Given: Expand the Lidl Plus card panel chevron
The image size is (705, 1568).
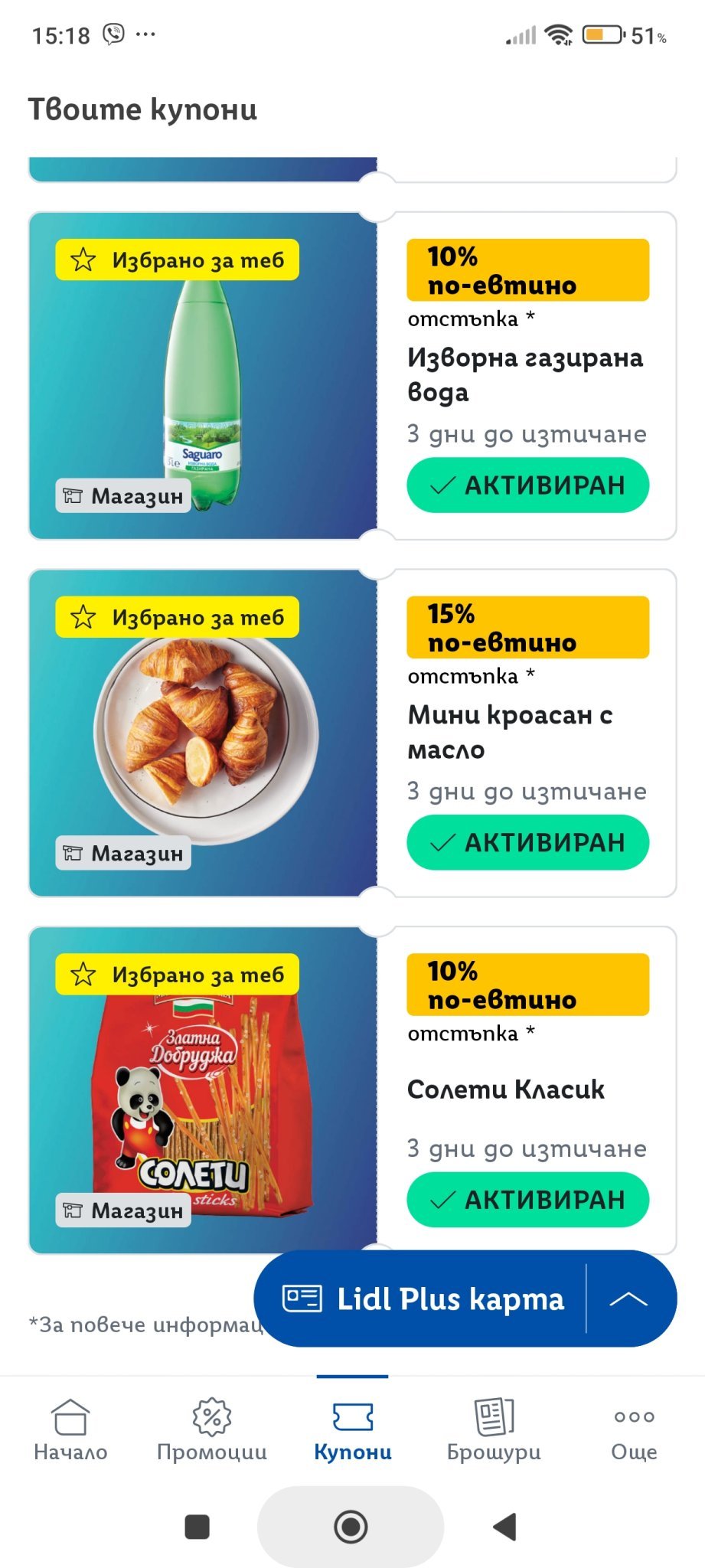Looking at the screenshot, I should (629, 1298).
